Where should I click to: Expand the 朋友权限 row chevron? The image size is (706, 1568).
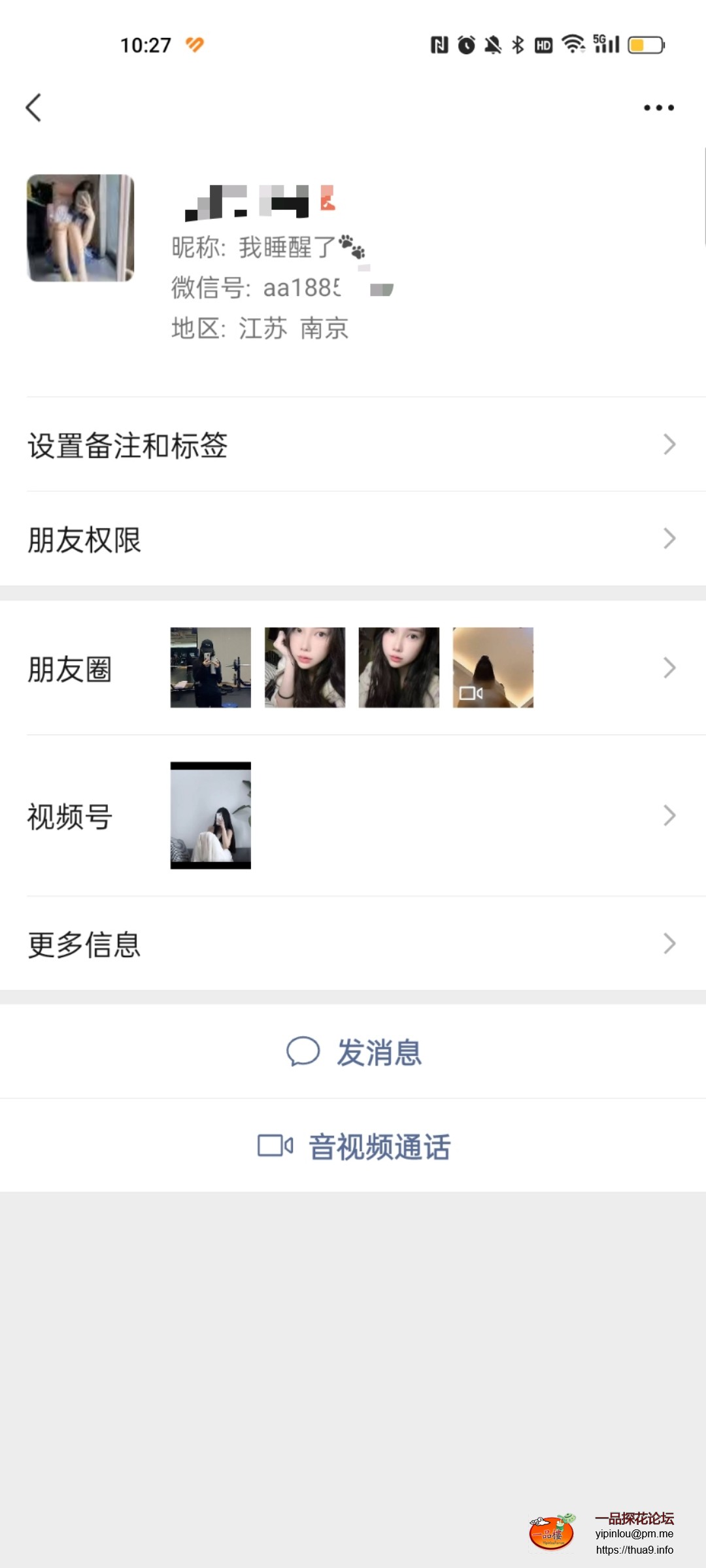[x=669, y=538]
